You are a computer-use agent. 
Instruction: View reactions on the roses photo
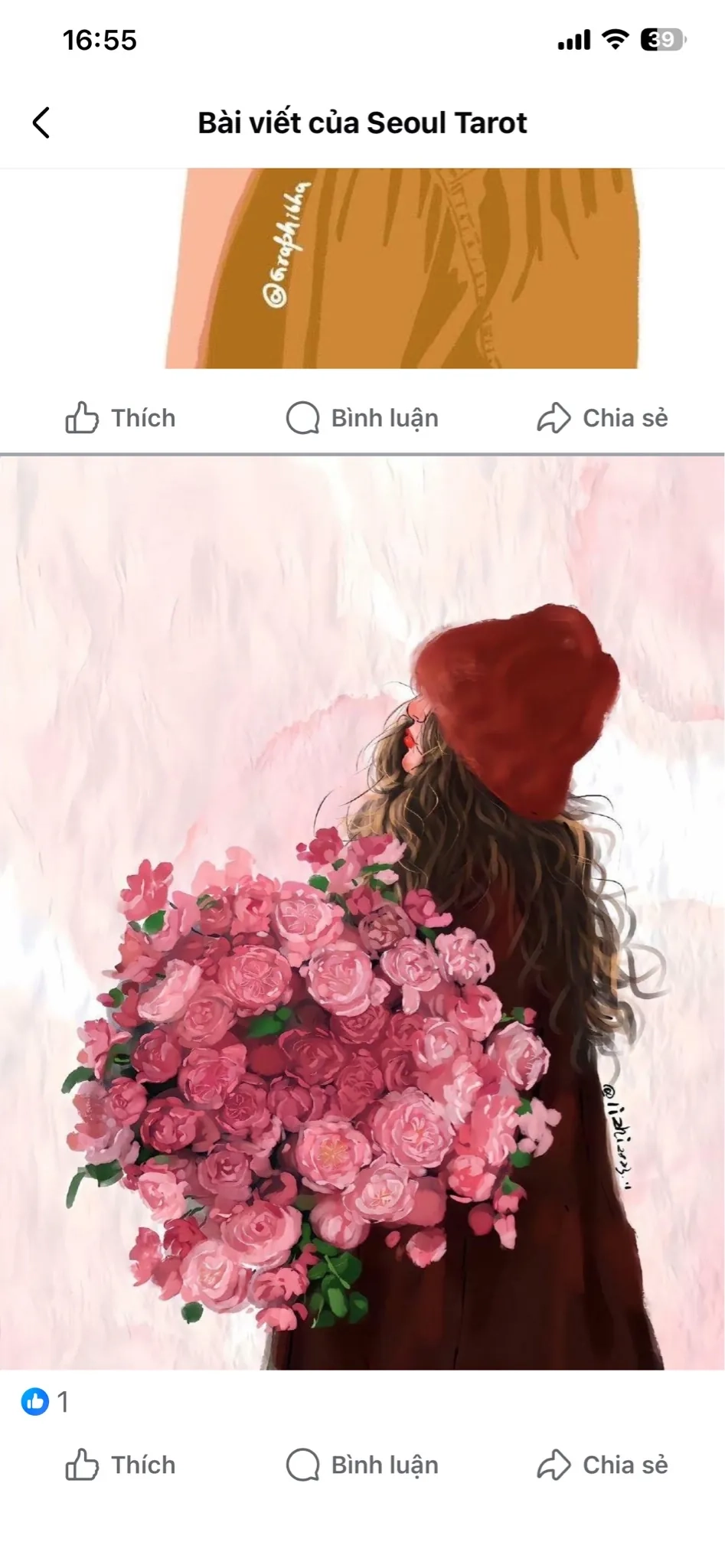point(44,1402)
